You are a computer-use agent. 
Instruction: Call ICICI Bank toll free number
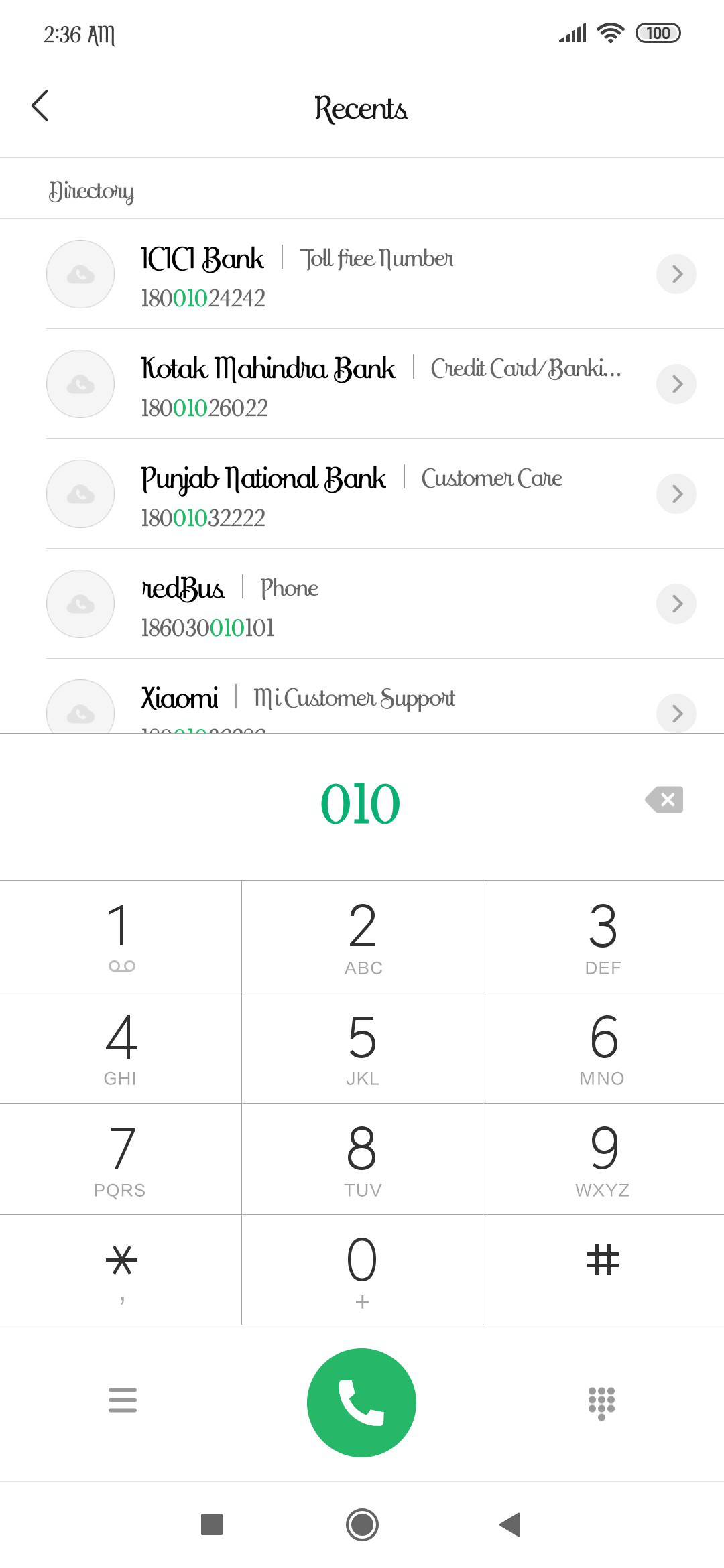tap(362, 274)
